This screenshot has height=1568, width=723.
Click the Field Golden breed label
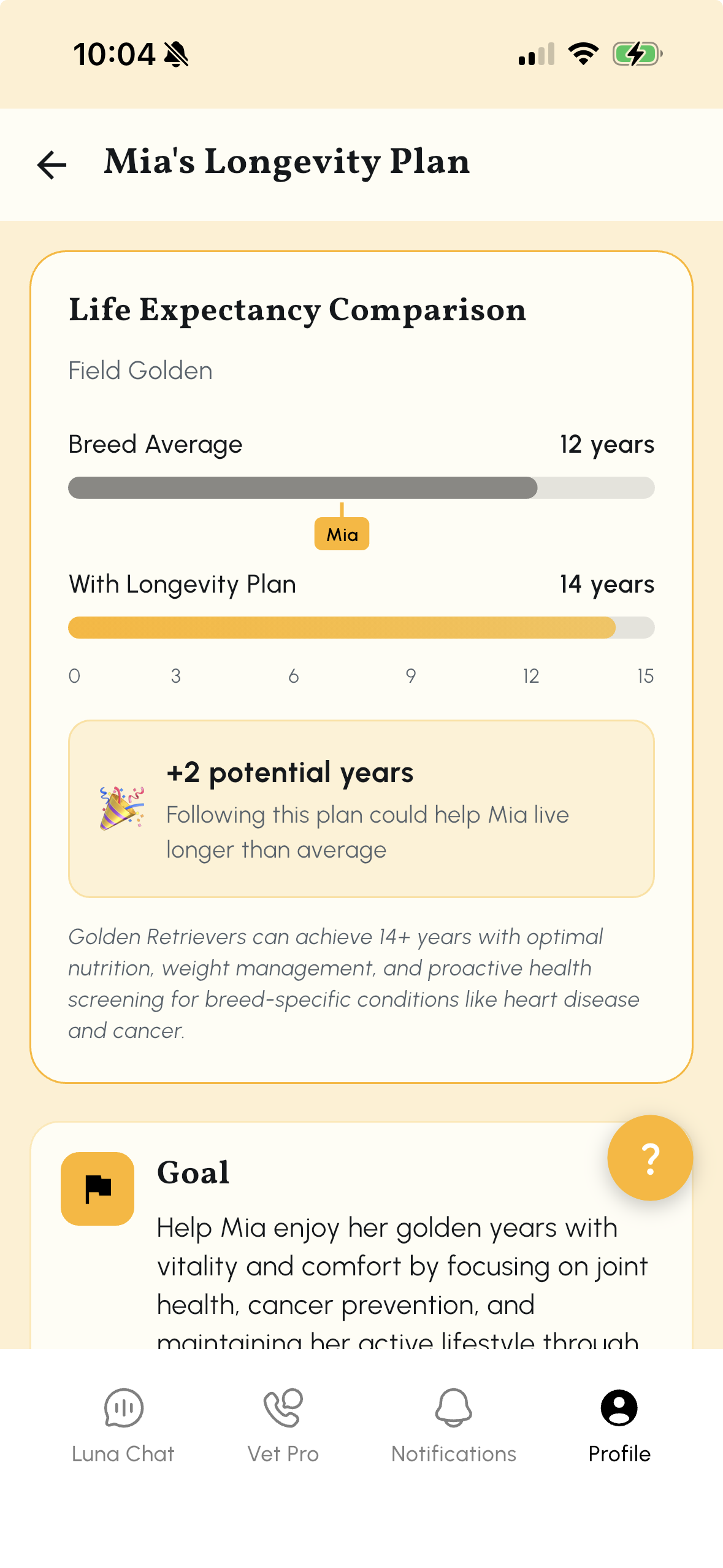point(139,369)
